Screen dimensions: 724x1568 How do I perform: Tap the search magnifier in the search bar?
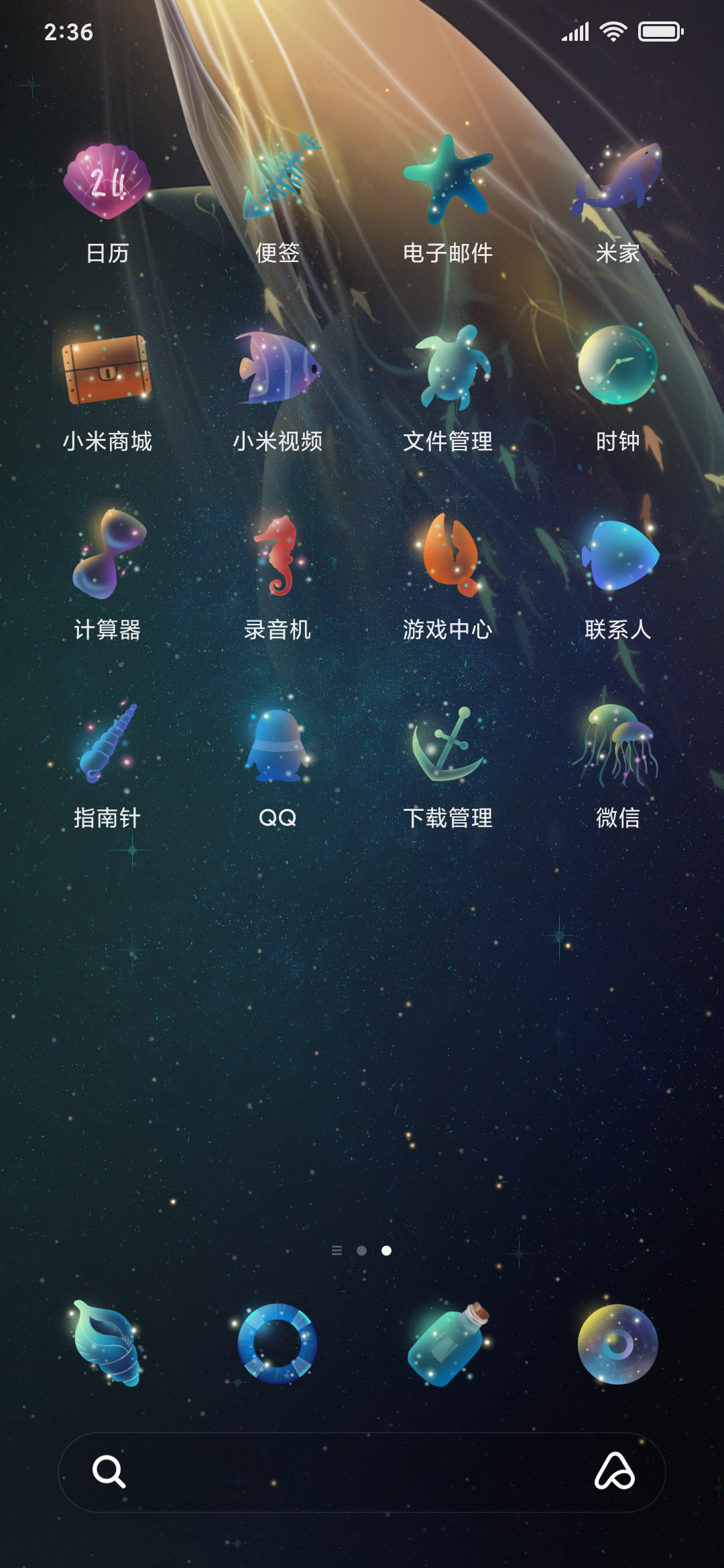click(x=109, y=1472)
